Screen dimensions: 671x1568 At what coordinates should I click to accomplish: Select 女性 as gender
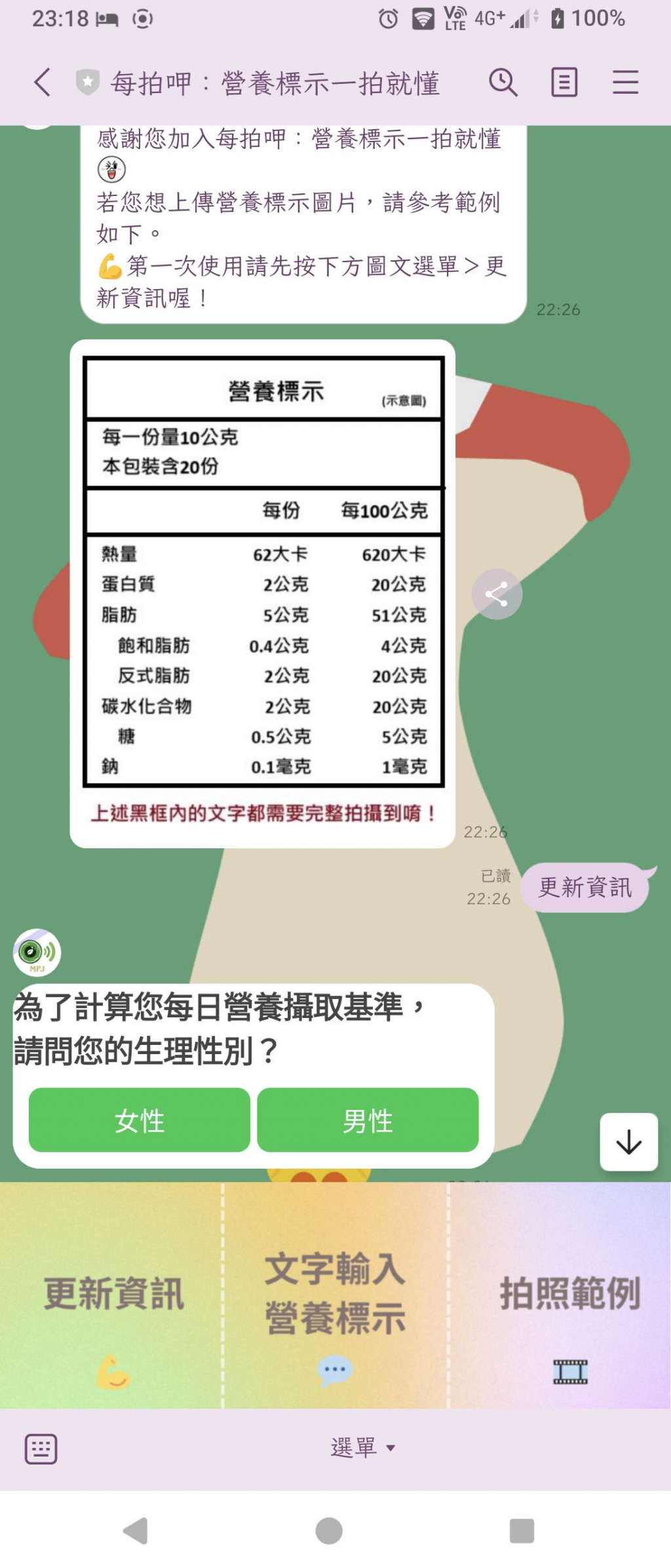pos(140,1120)
